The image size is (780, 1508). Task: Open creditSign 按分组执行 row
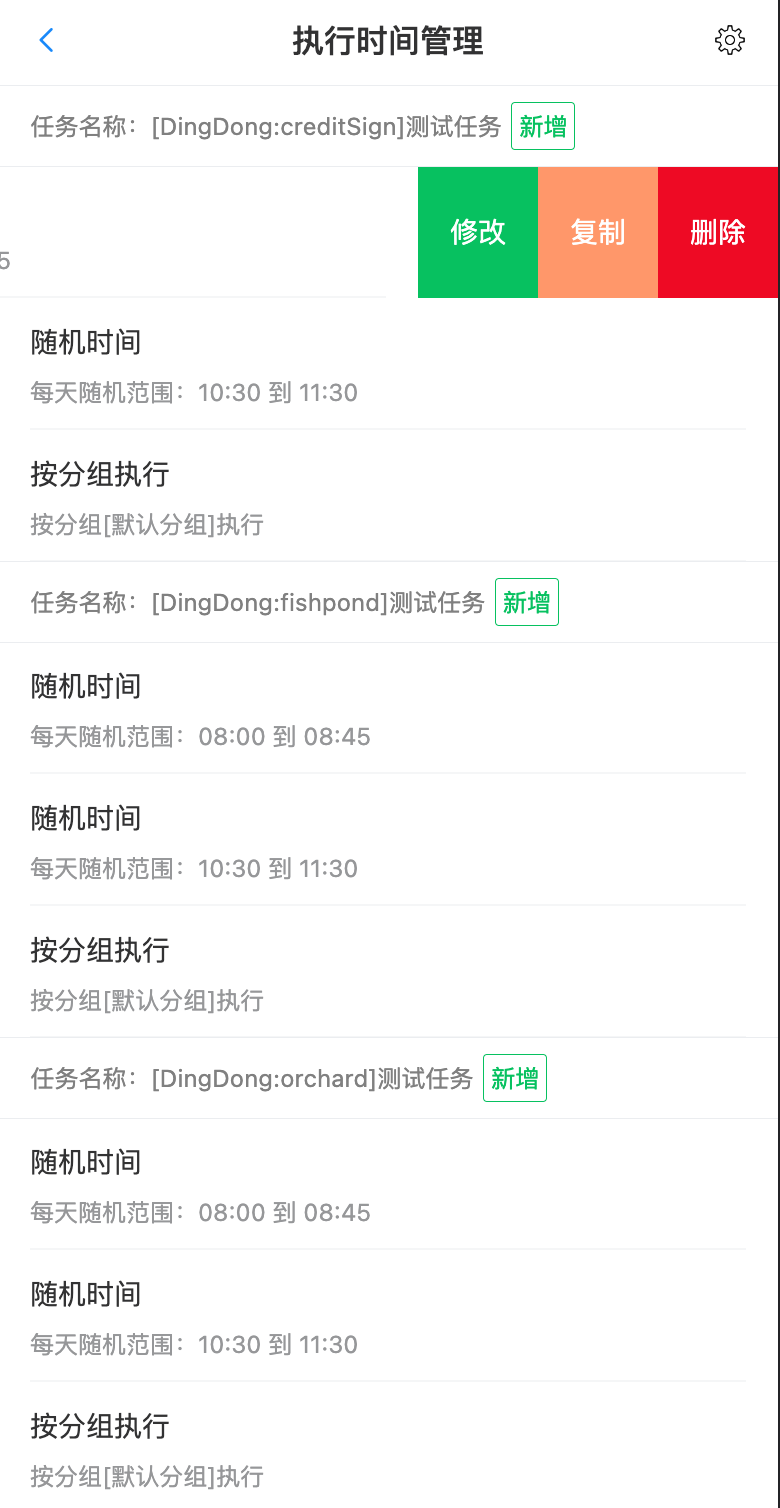388,498
